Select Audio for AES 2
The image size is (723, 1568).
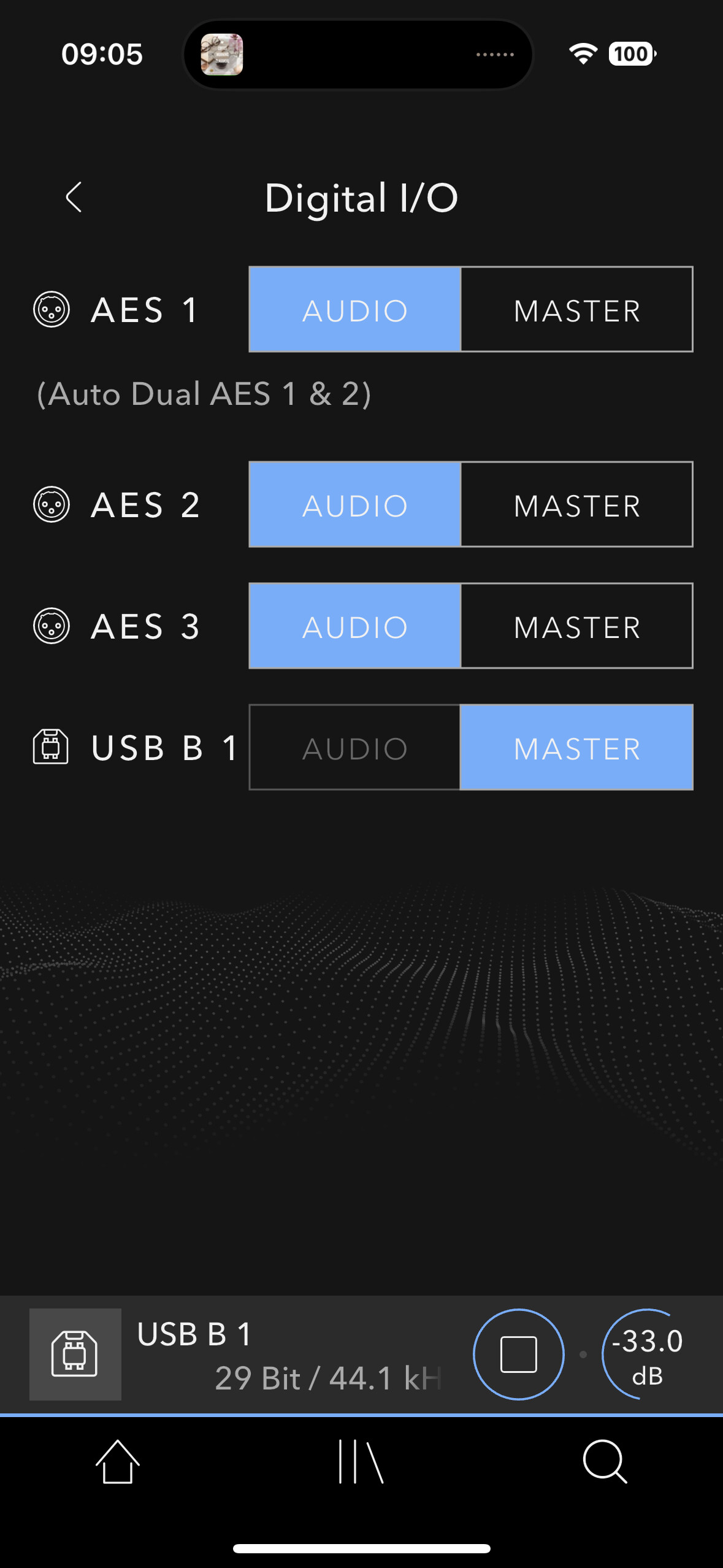coord(354,505)
